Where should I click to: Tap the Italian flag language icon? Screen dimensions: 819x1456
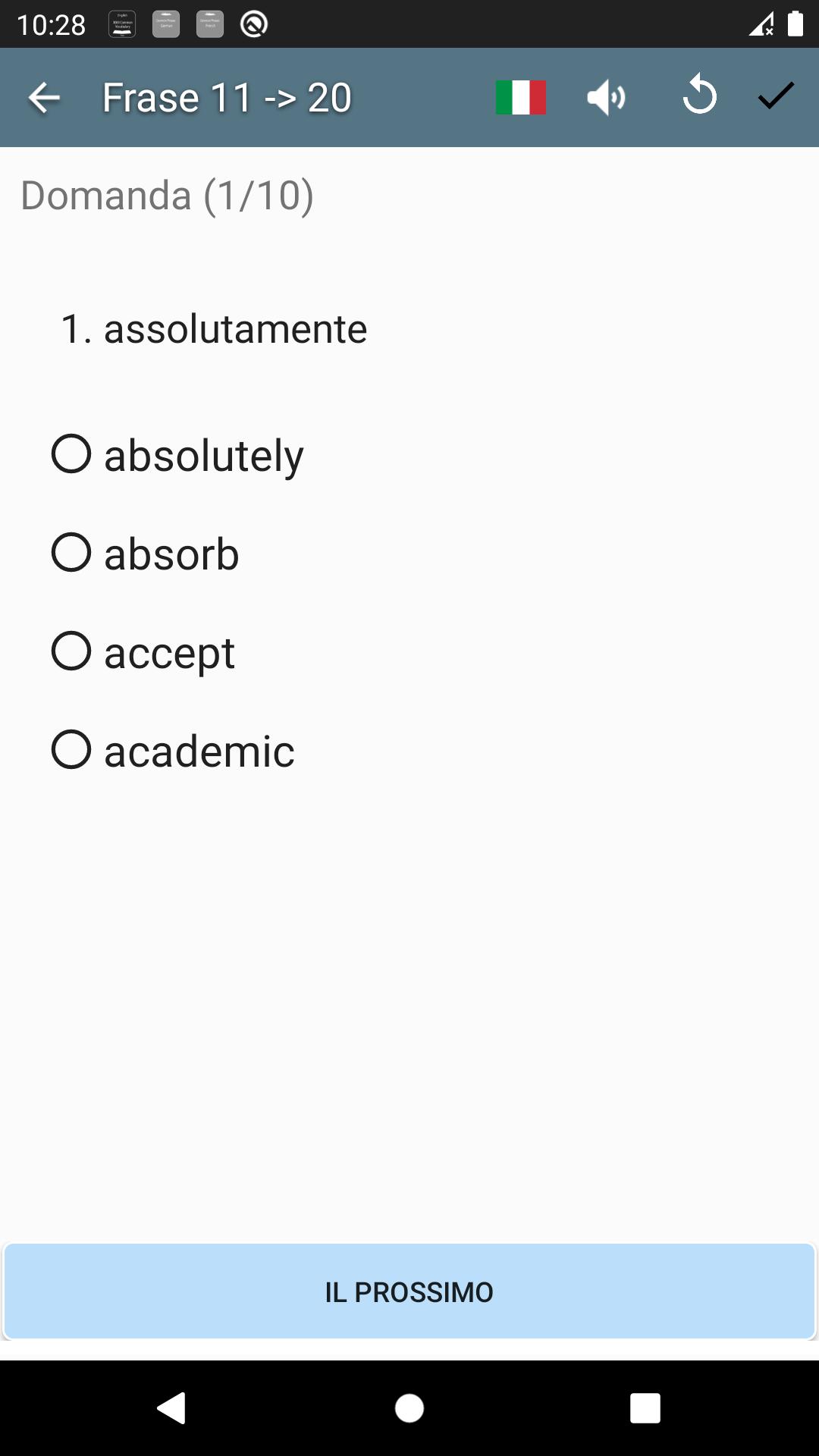(521, 98)
